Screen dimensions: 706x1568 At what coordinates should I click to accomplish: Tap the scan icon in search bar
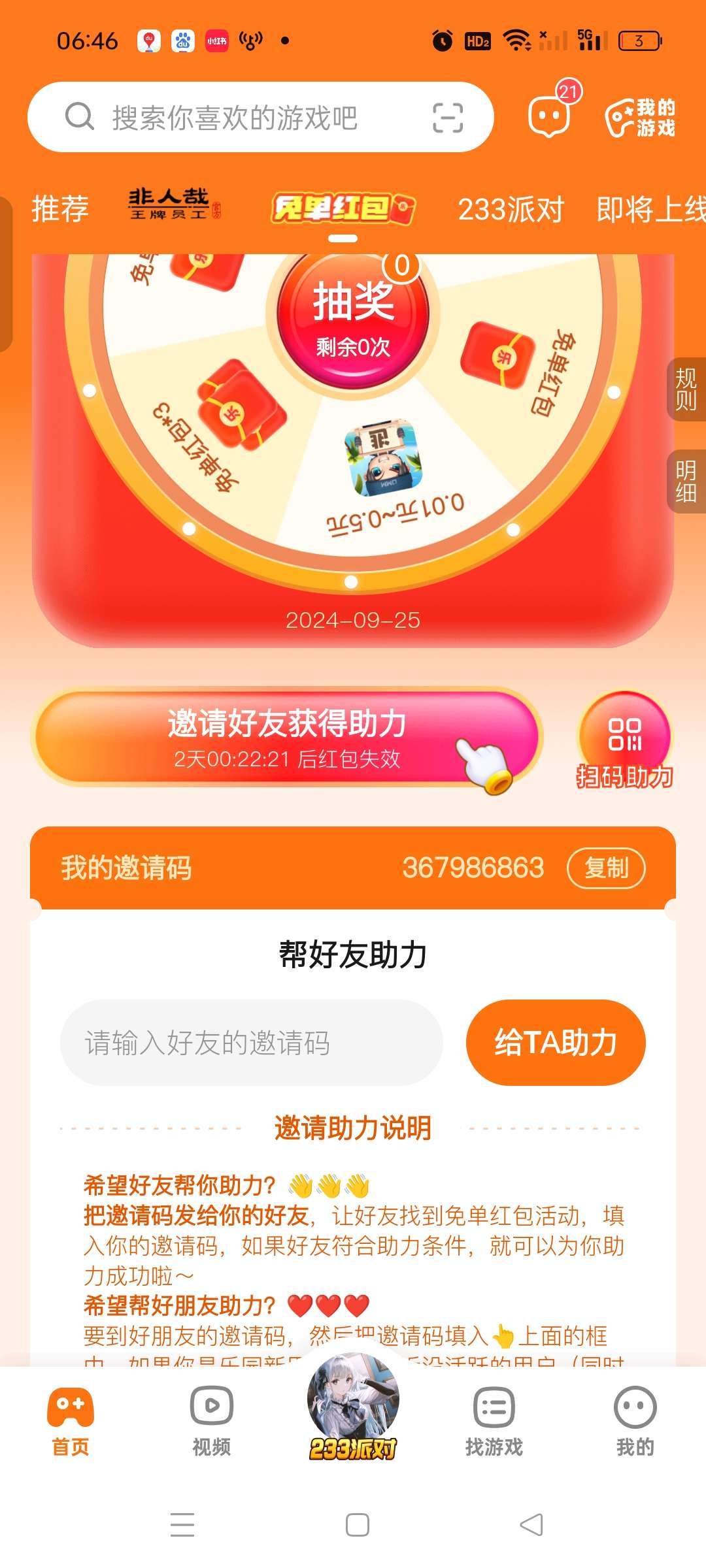click(448, 118)
